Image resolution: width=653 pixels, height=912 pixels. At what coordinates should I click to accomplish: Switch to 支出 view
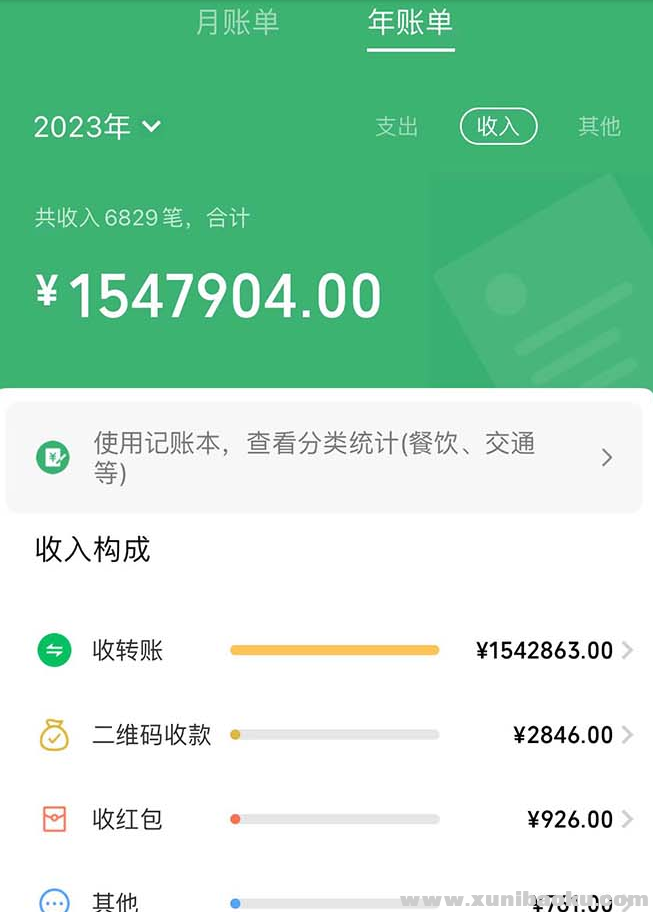click(x=396, y=127)
